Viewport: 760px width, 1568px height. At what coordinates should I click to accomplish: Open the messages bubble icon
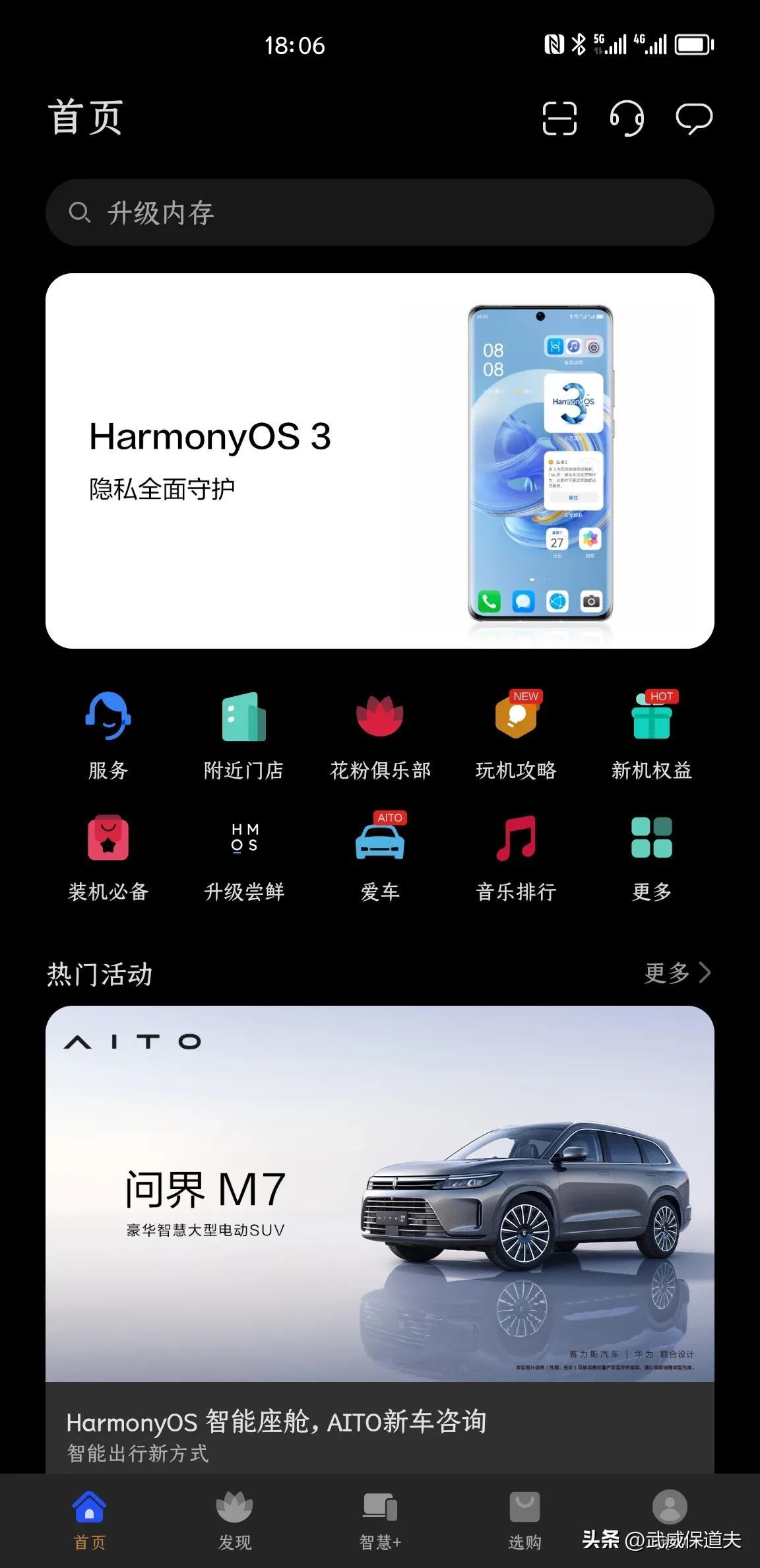tap(694, 119)
